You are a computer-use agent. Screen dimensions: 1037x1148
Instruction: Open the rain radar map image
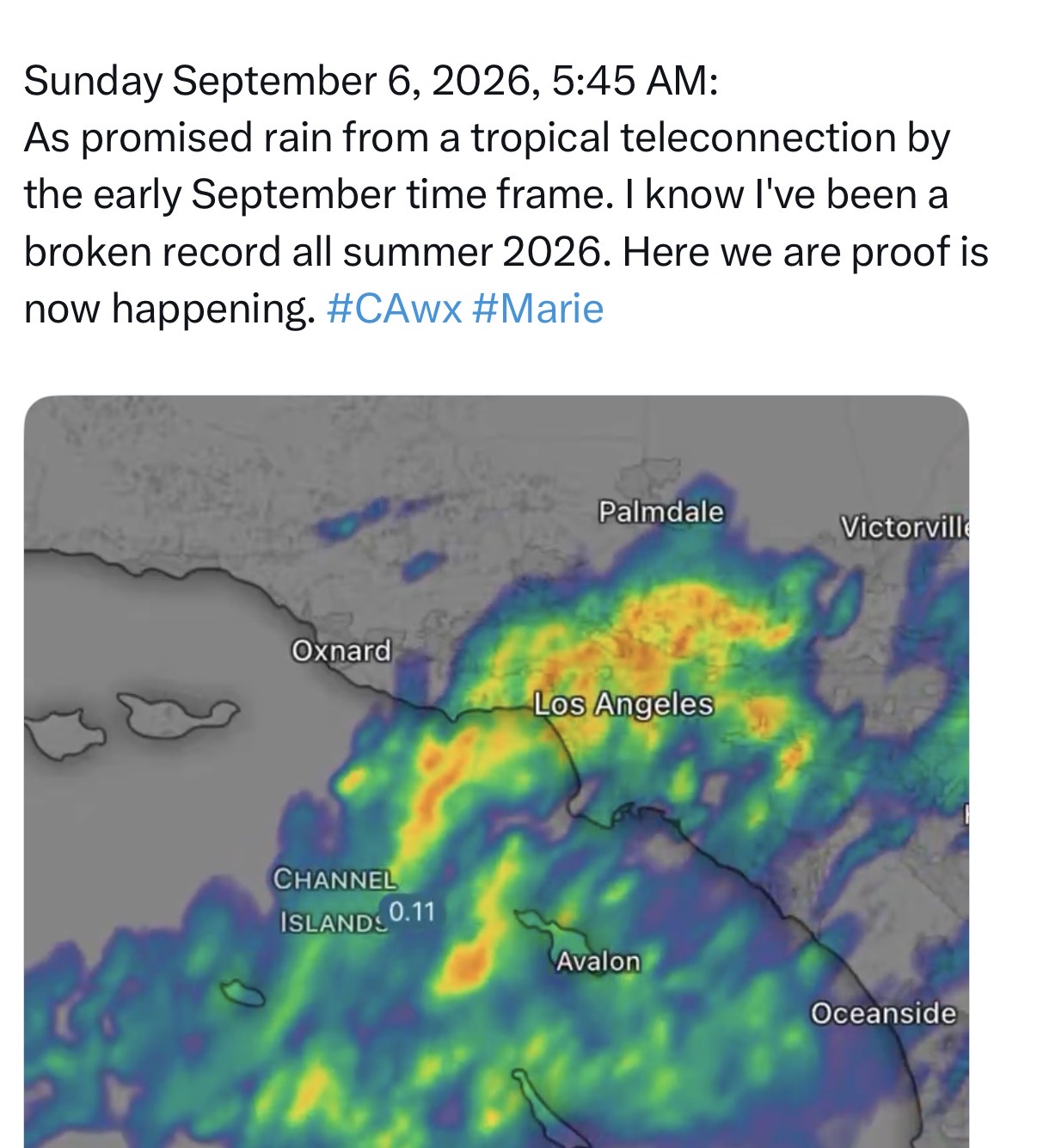[496, 771]
